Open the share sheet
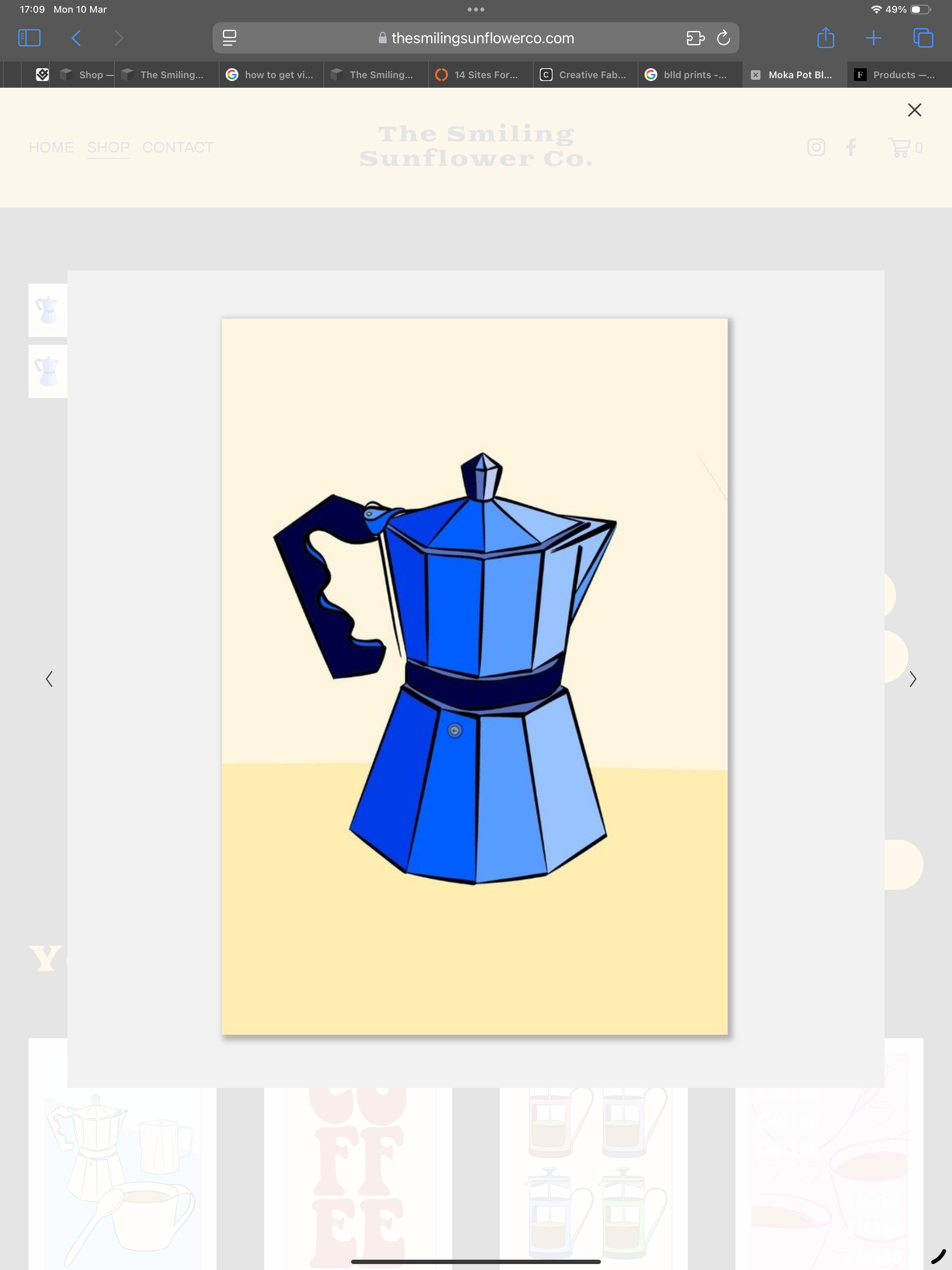The width and height of the screenshot is (952, 1270). coord(825,38)
